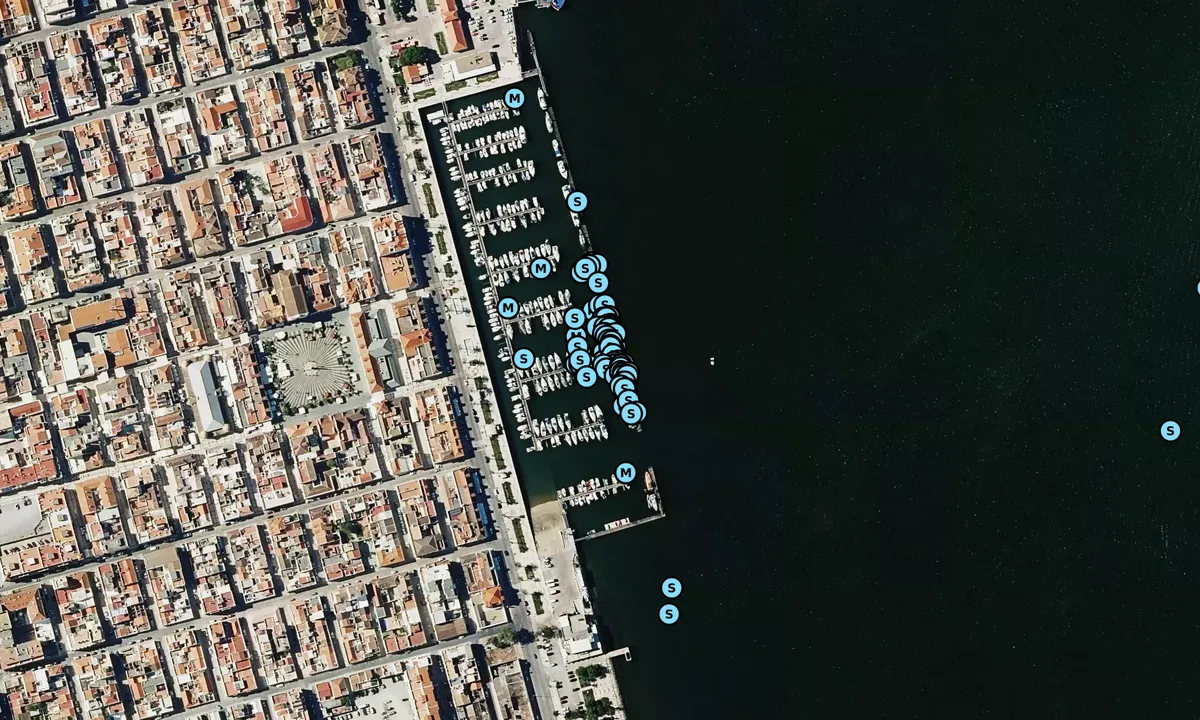The image size is (1200, 720).
Task: Open the isolated S marker far out at sea
Action: click(1170, 431)
